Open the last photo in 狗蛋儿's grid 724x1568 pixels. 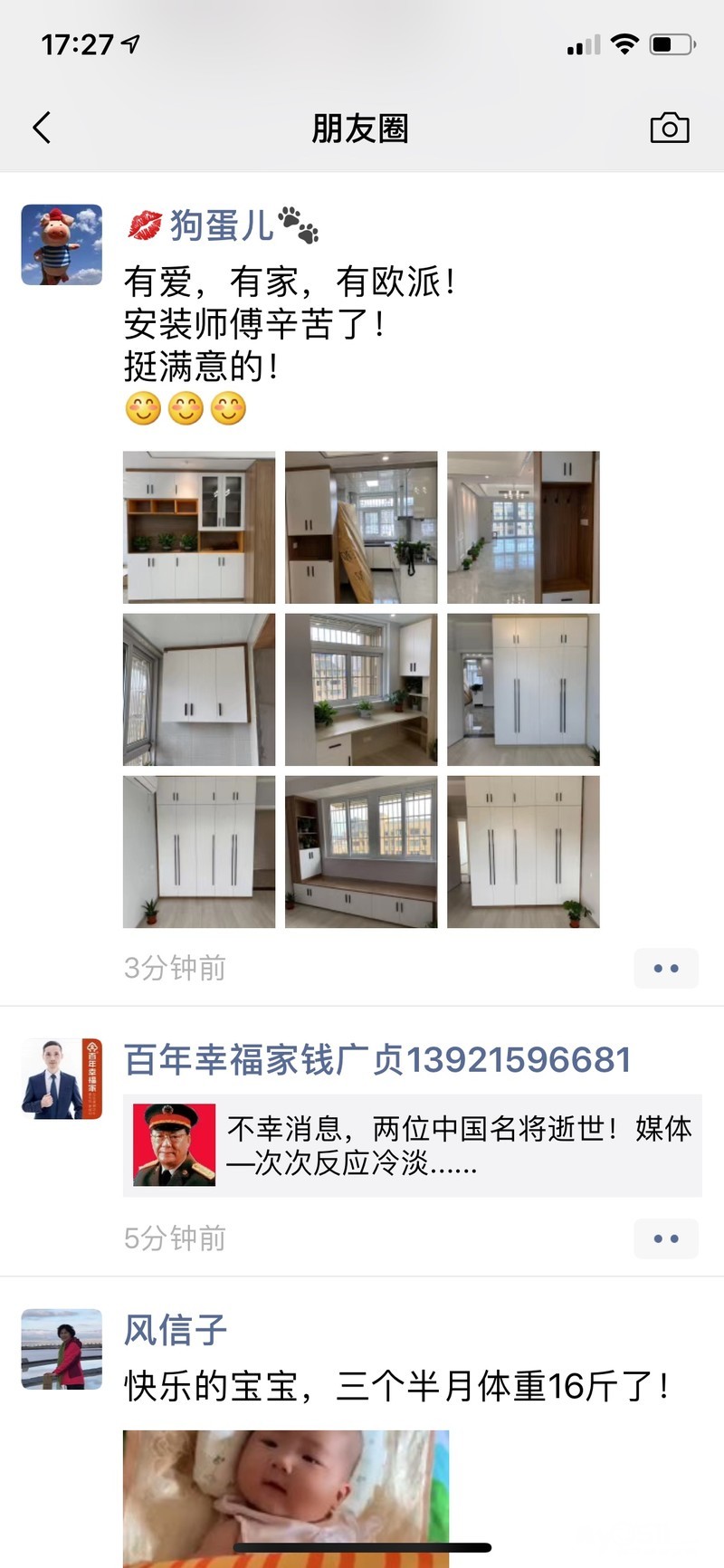pyautogui.click(x=523, y=852)
